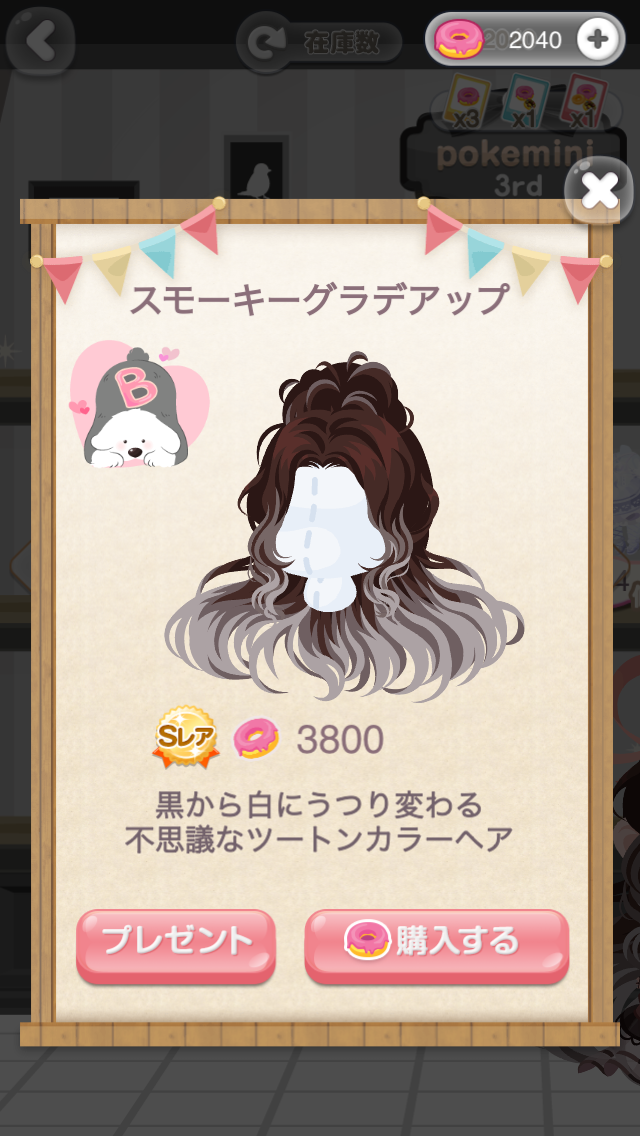The image size is (640, 1136).
Task: Add more donuts with the plus button
Action: (597, 40)
